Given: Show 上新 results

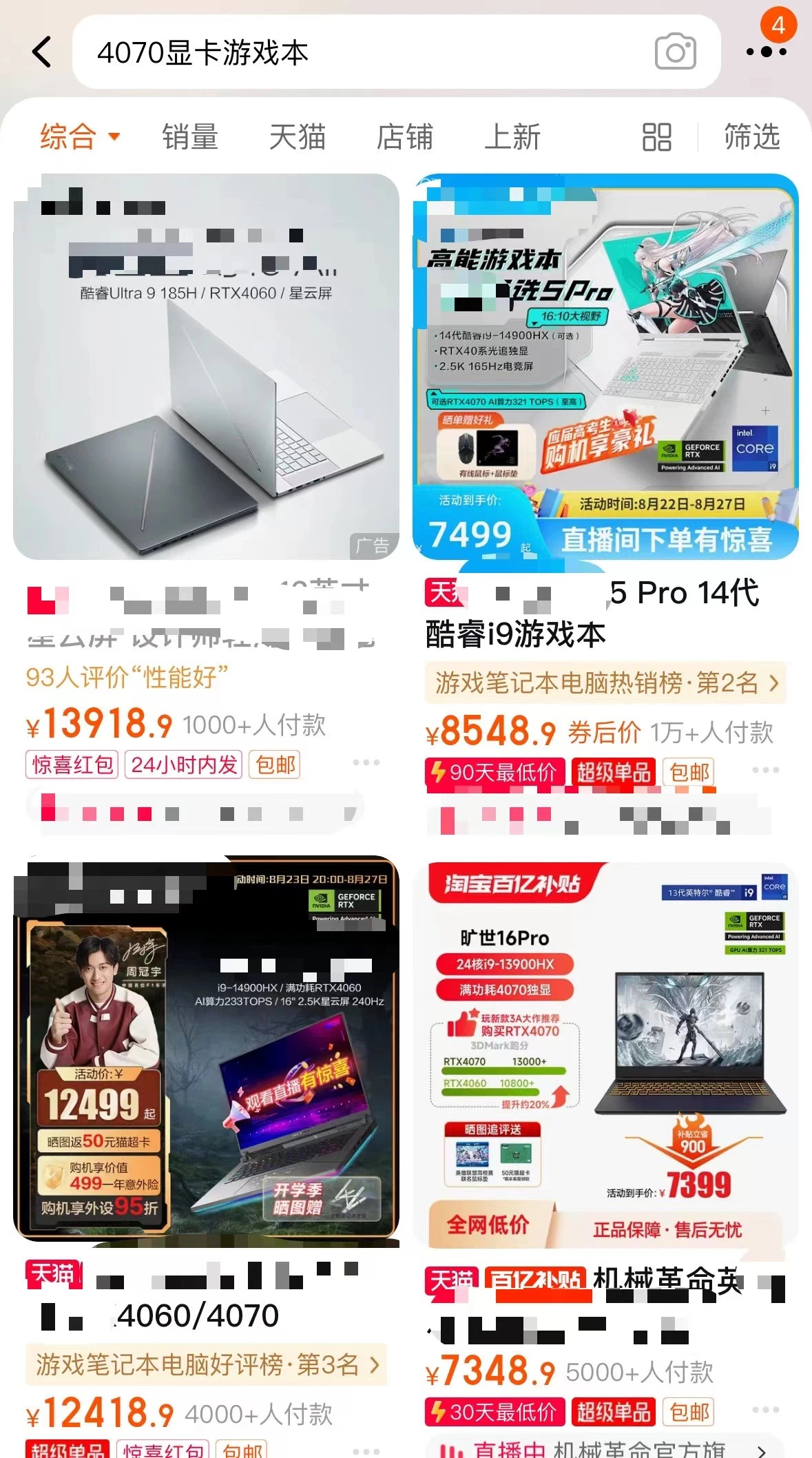Looking at the screenshot, I should coord(512,136).
